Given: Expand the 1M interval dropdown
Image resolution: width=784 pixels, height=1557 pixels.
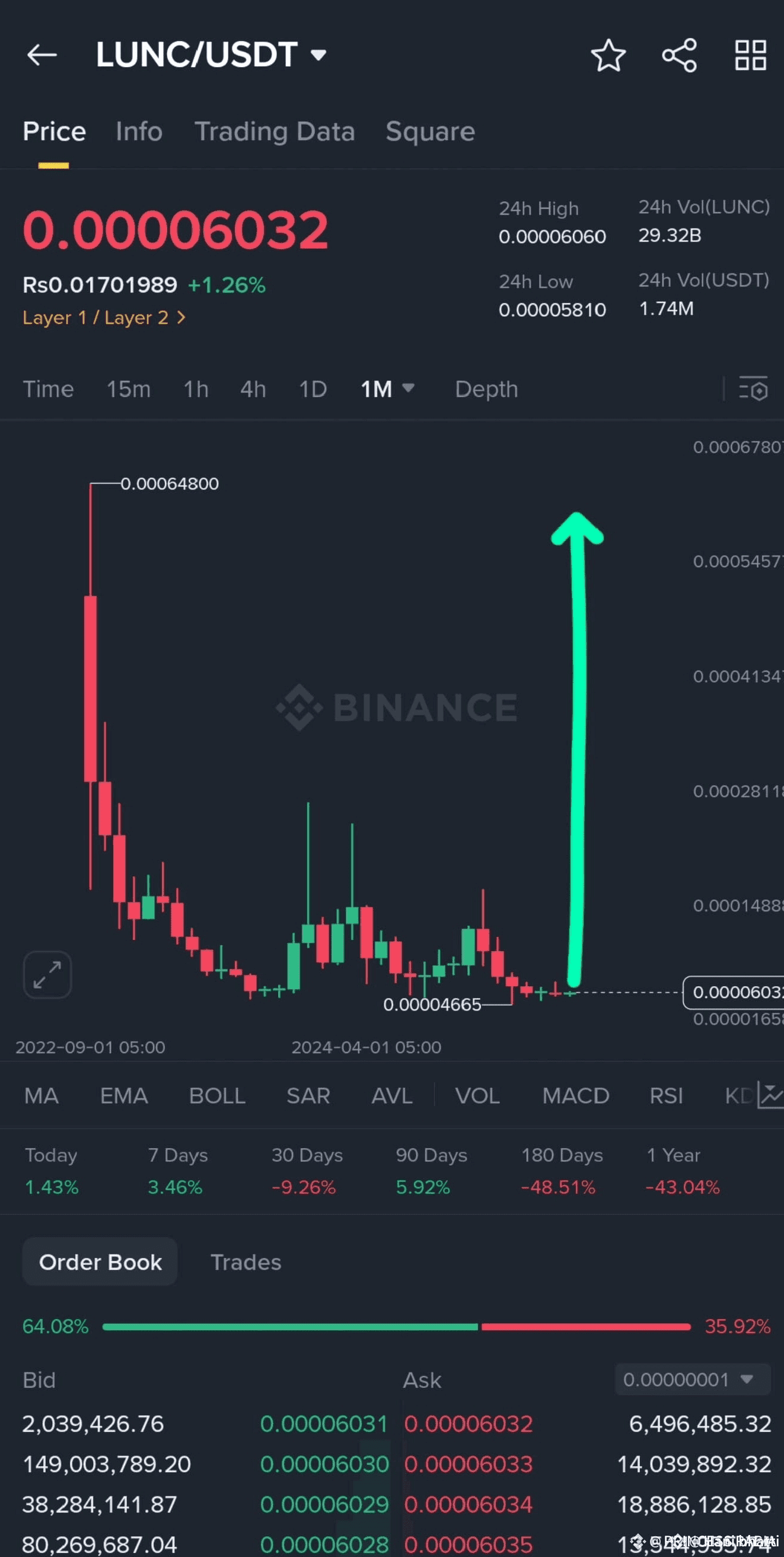Looking at the screenshot, I should (x=387, y=389).
